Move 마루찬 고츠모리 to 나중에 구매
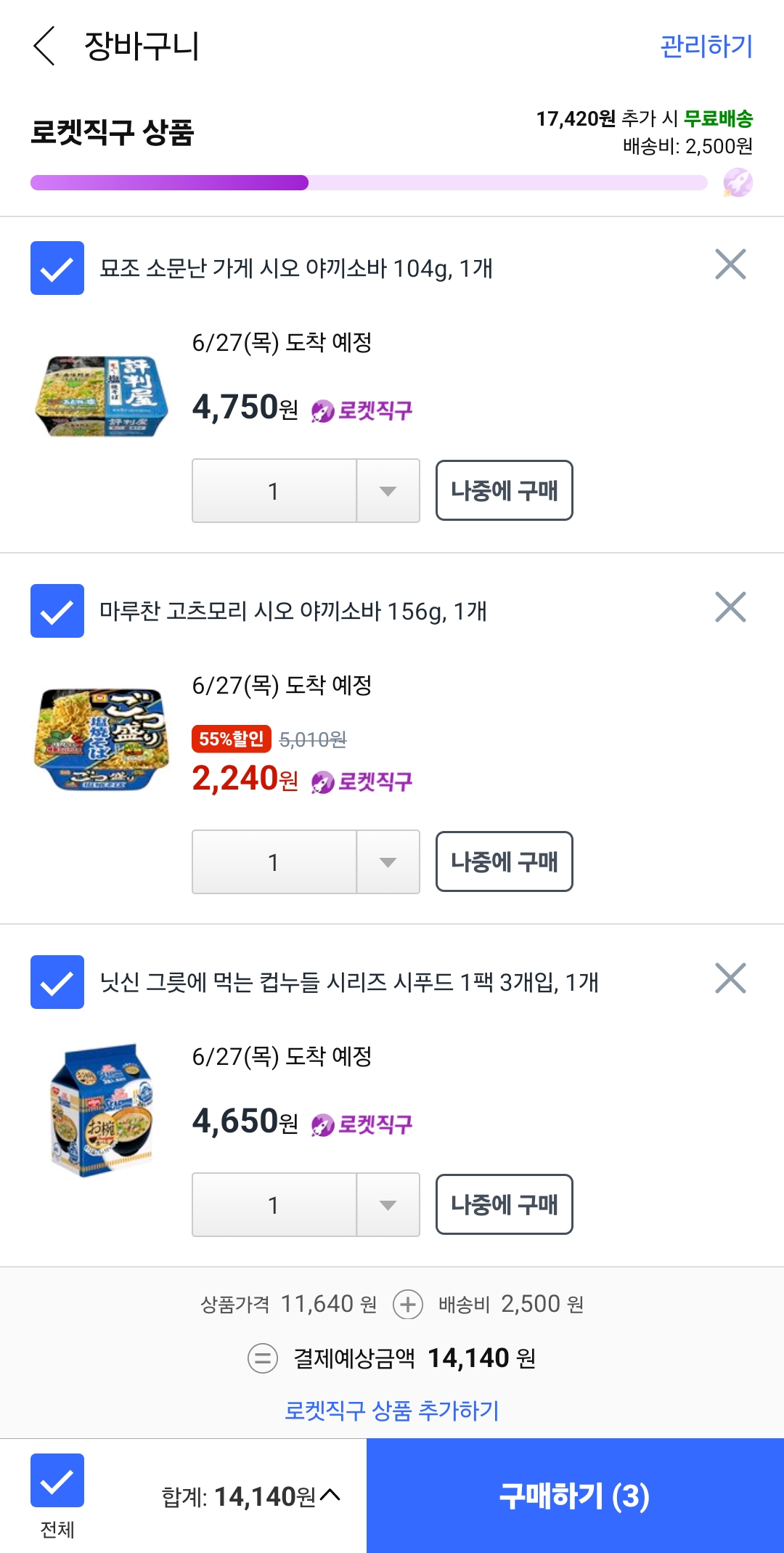784x1553 pixels. coord(504,862)
